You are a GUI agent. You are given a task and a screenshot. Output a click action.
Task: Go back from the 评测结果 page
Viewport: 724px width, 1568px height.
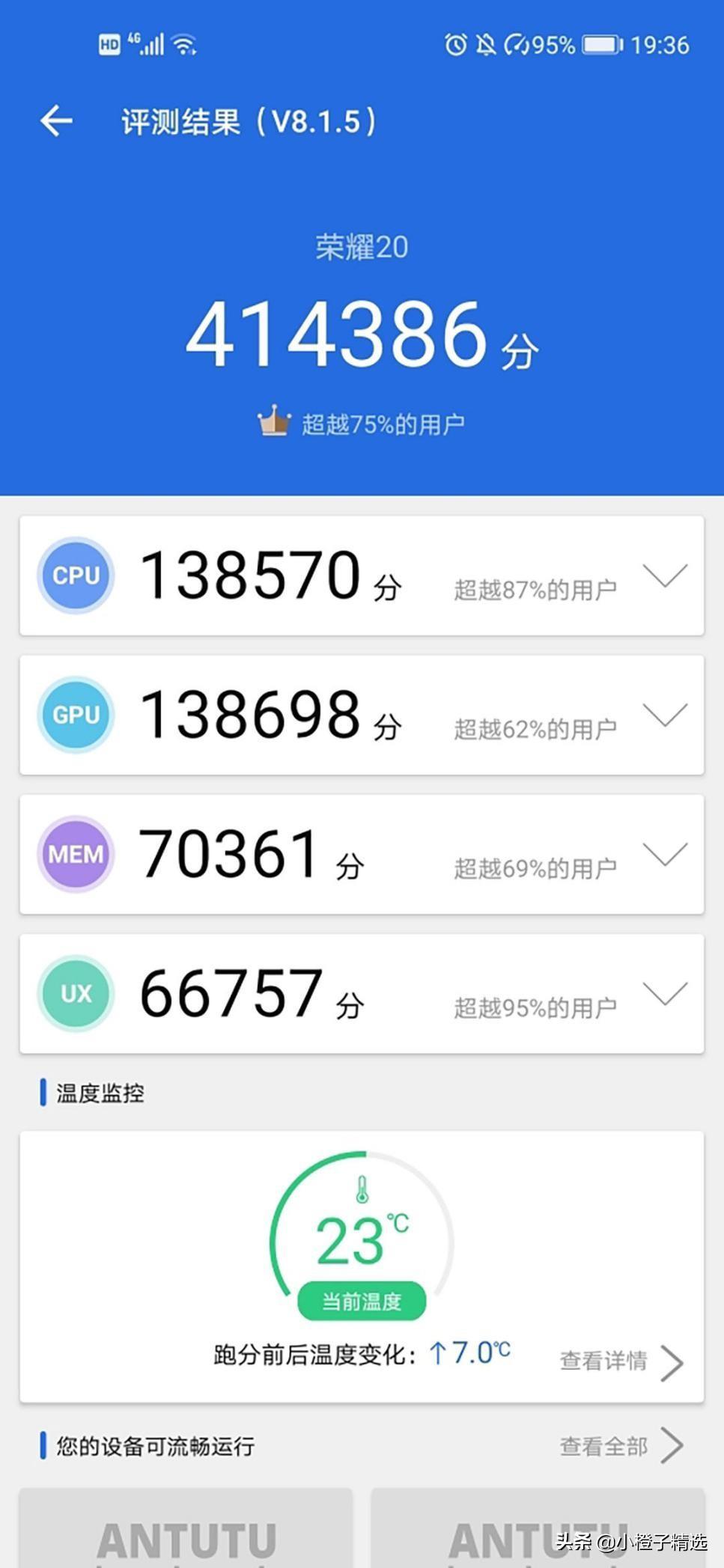pos(57,121)
